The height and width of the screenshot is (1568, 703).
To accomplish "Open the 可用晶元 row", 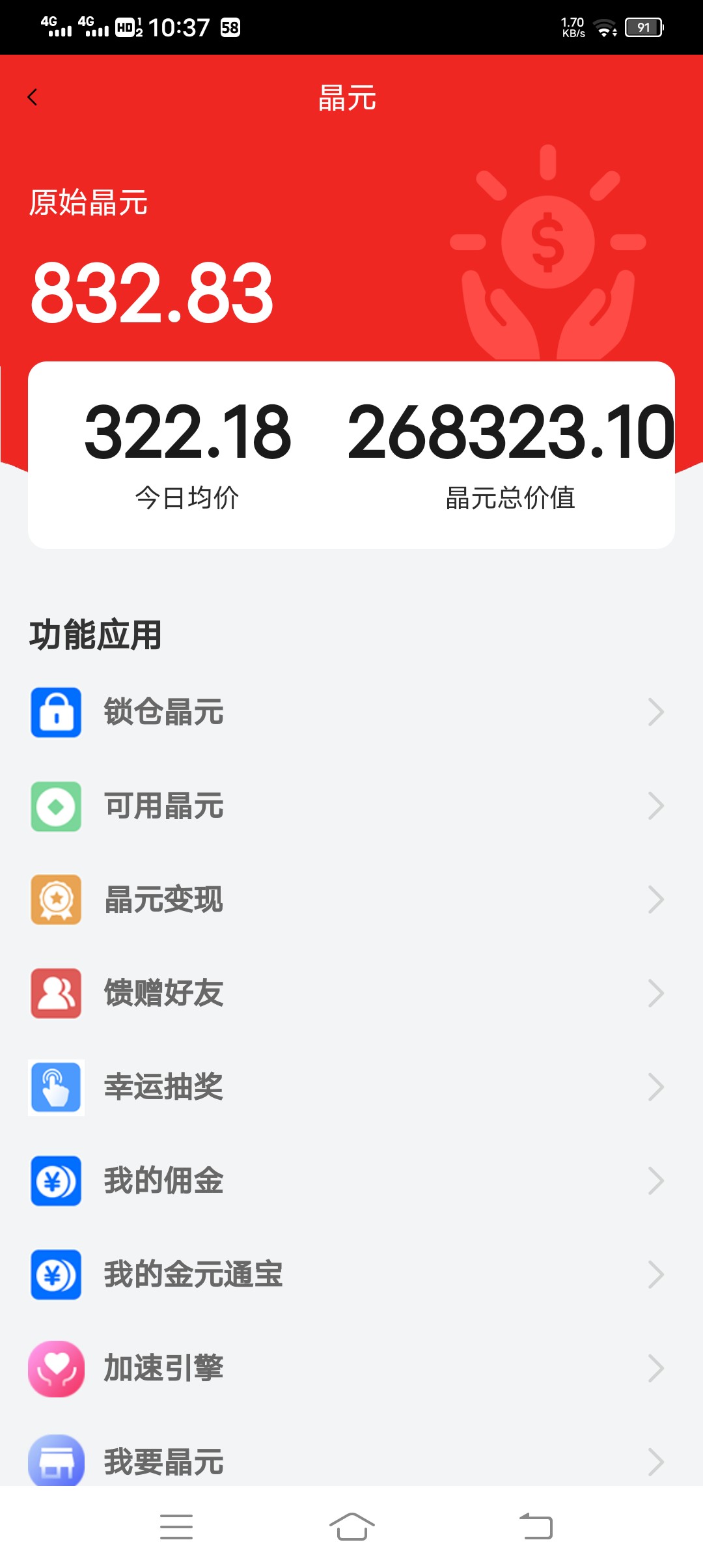I will coord(351,806).
